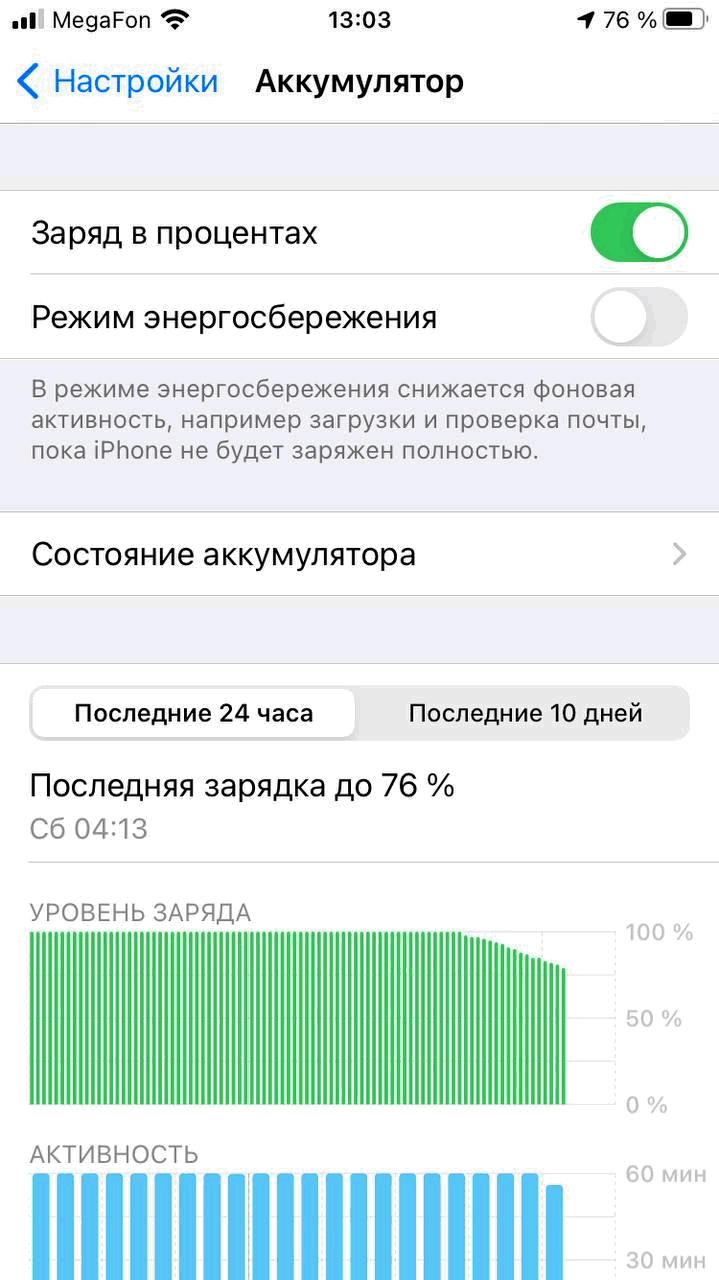Disable the Заряд в процентах switch

pyautogui.click(x=639, y=233)
